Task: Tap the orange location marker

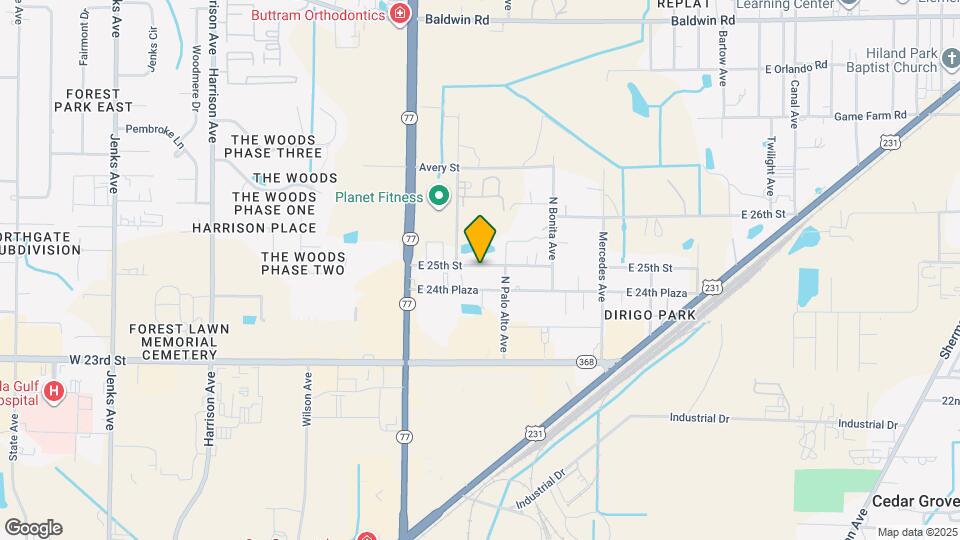Action: coord(480,238)
